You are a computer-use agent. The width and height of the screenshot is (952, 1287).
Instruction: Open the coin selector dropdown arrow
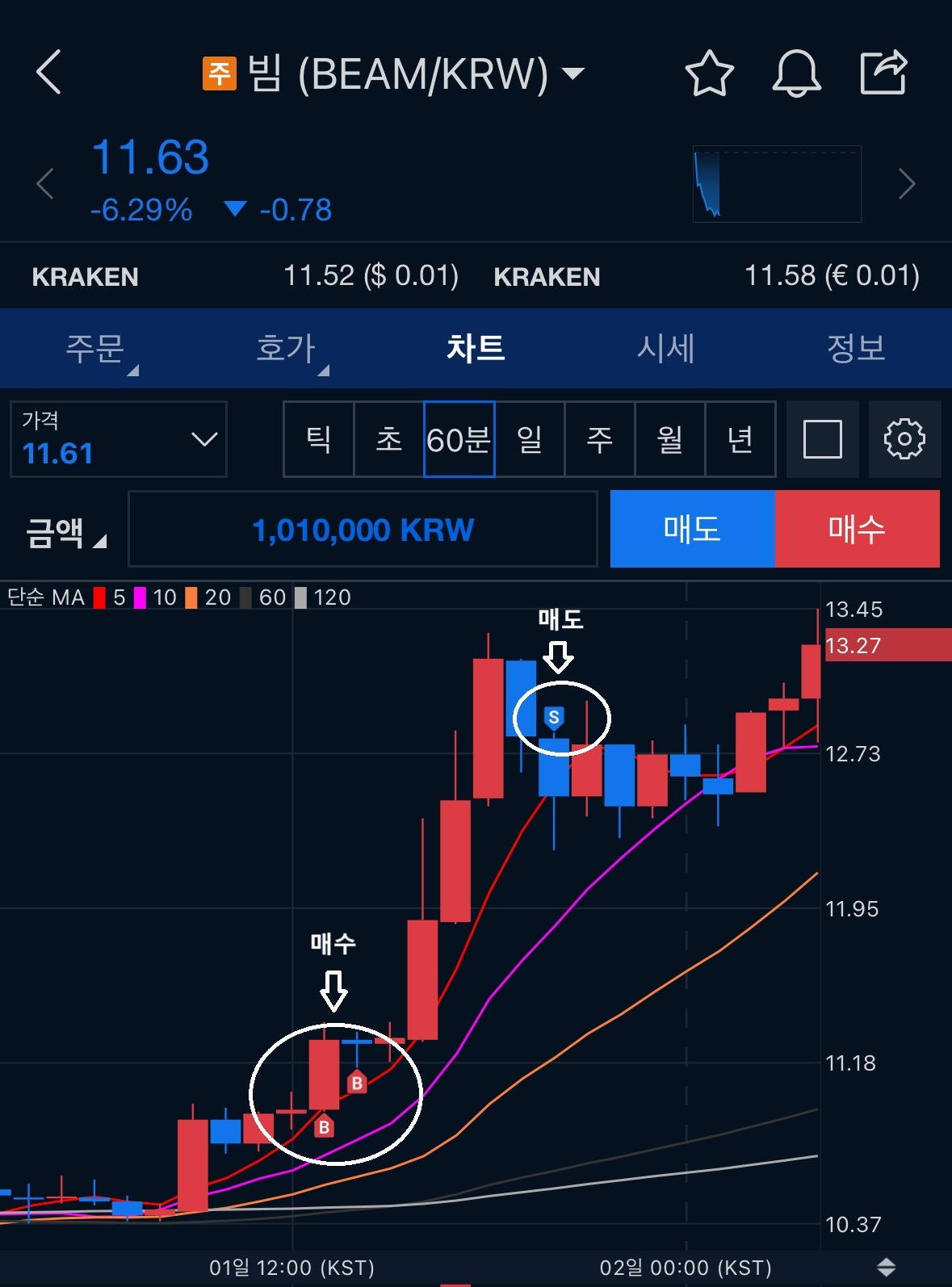coord(573,73)
